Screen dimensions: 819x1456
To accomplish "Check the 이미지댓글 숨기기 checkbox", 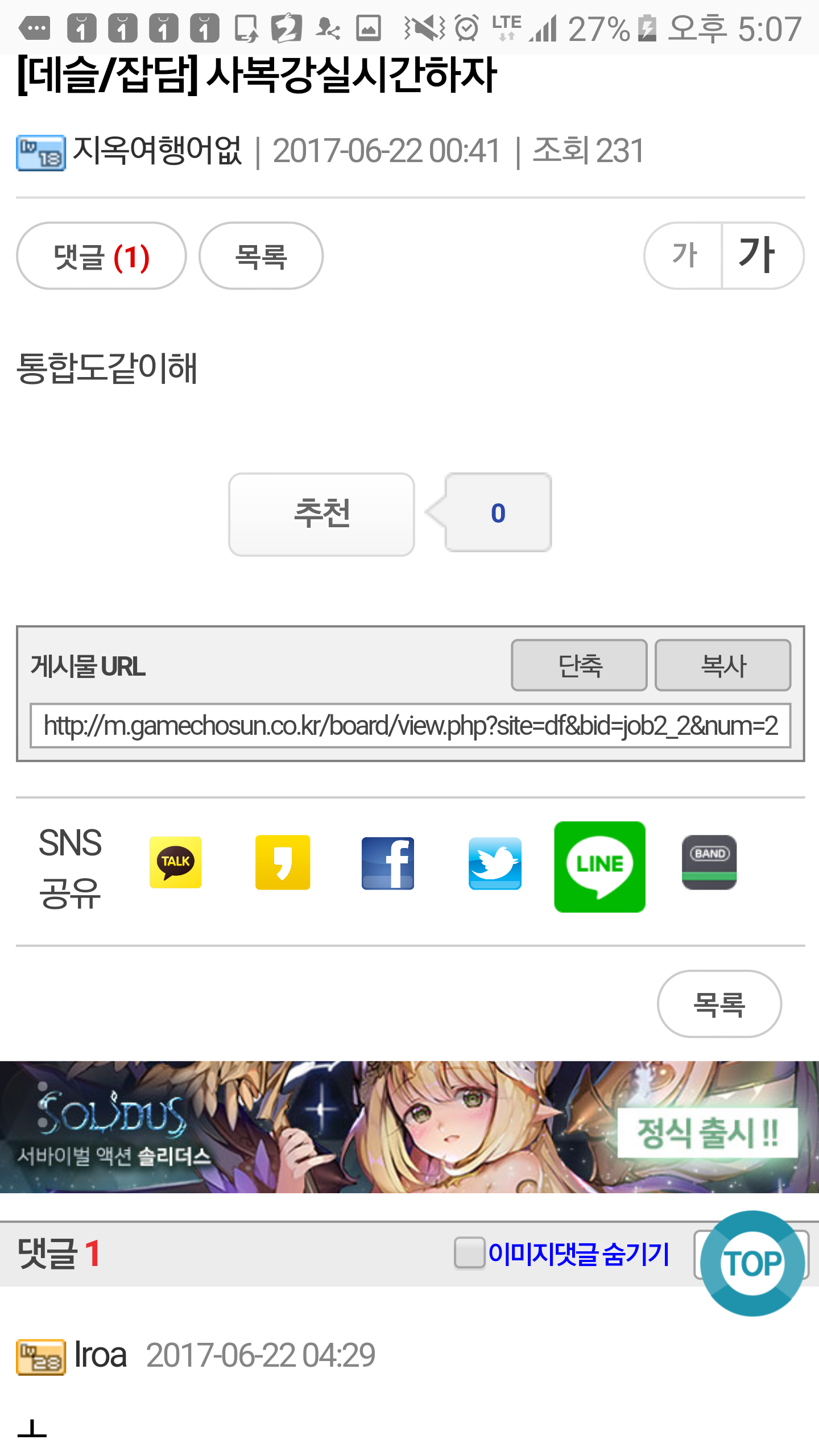I will click(469, 1253).
